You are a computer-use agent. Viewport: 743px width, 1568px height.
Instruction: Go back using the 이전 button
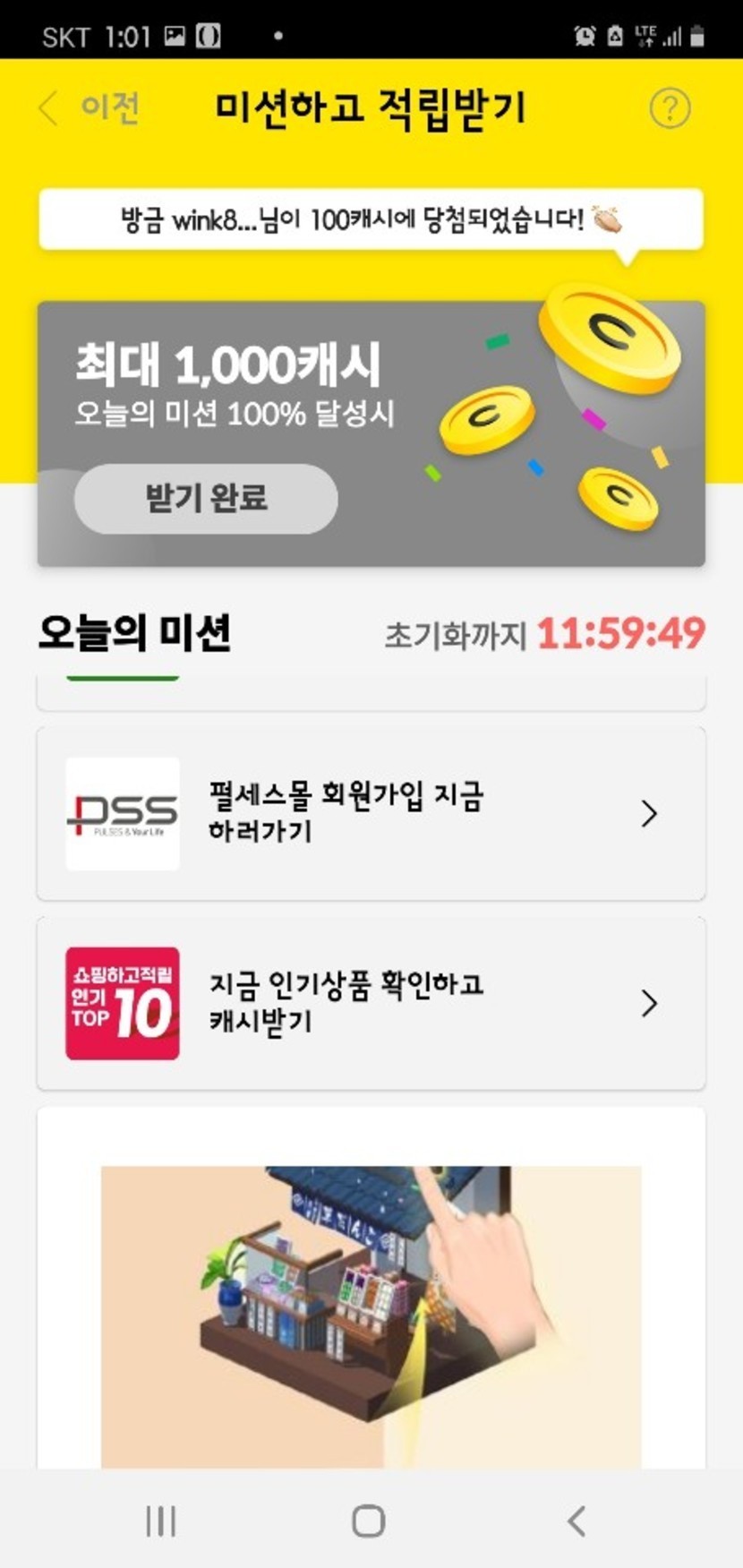(90, 108)
